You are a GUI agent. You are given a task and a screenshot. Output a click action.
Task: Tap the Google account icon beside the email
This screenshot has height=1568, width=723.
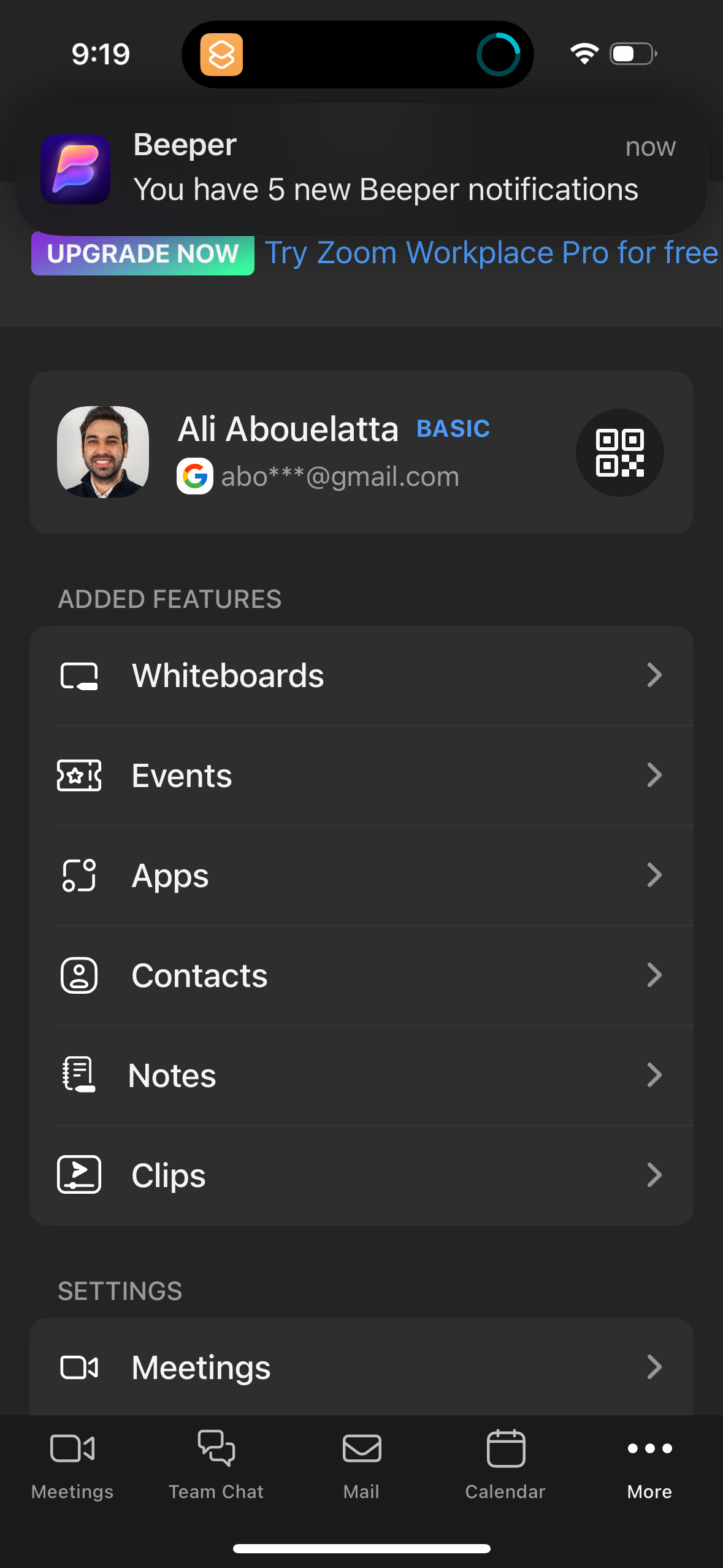[195, 476]
